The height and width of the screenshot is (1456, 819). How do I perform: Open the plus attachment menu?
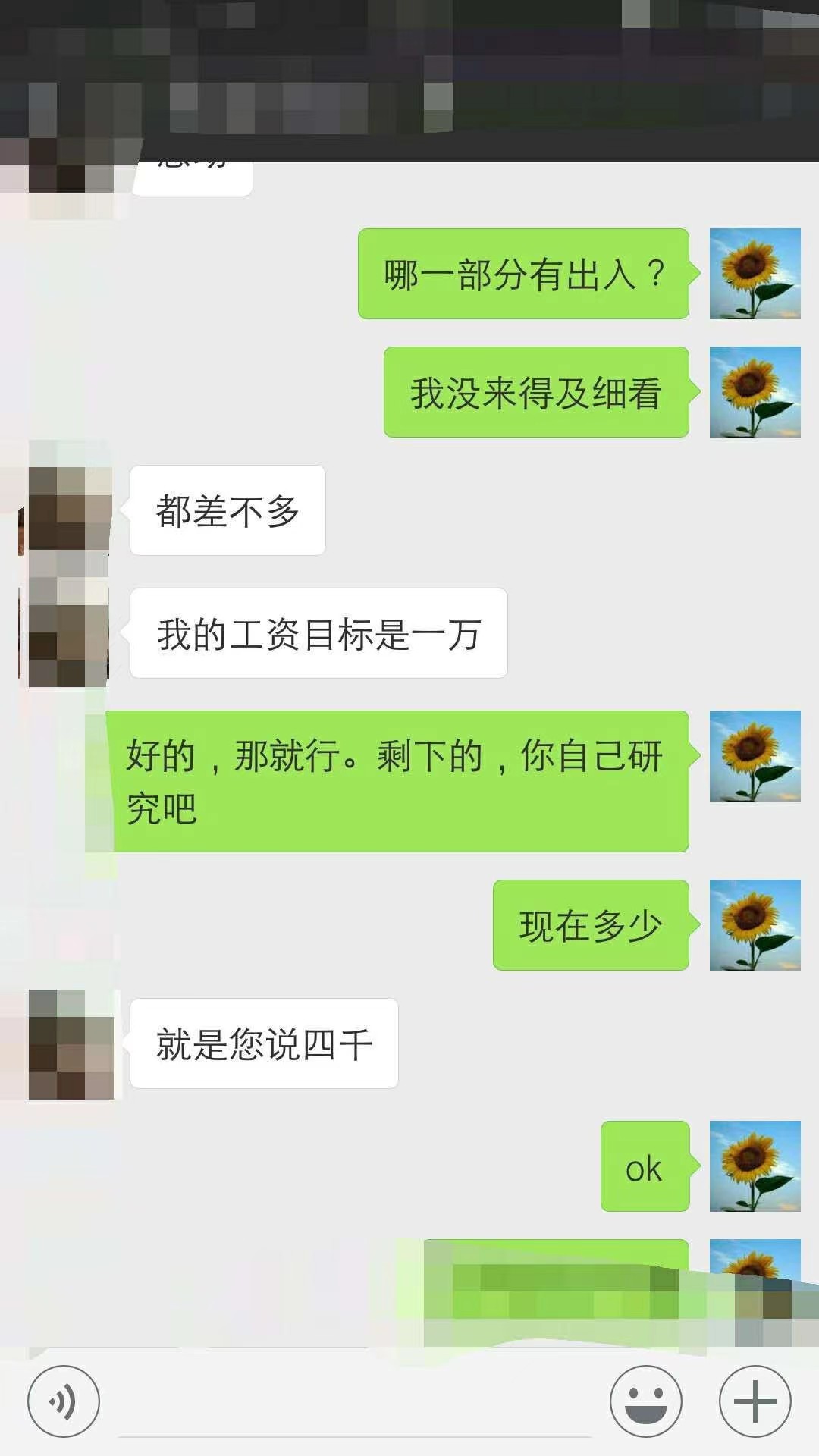tap(755, 1401)
